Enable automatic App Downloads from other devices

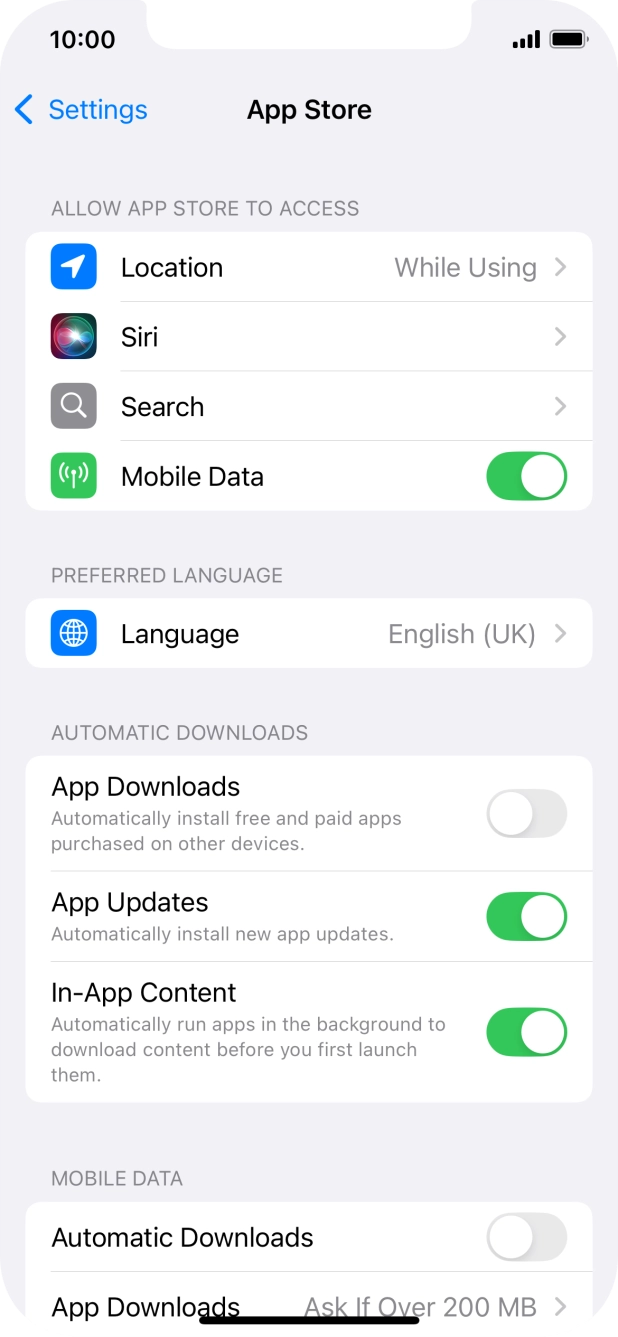pos(526,814)
